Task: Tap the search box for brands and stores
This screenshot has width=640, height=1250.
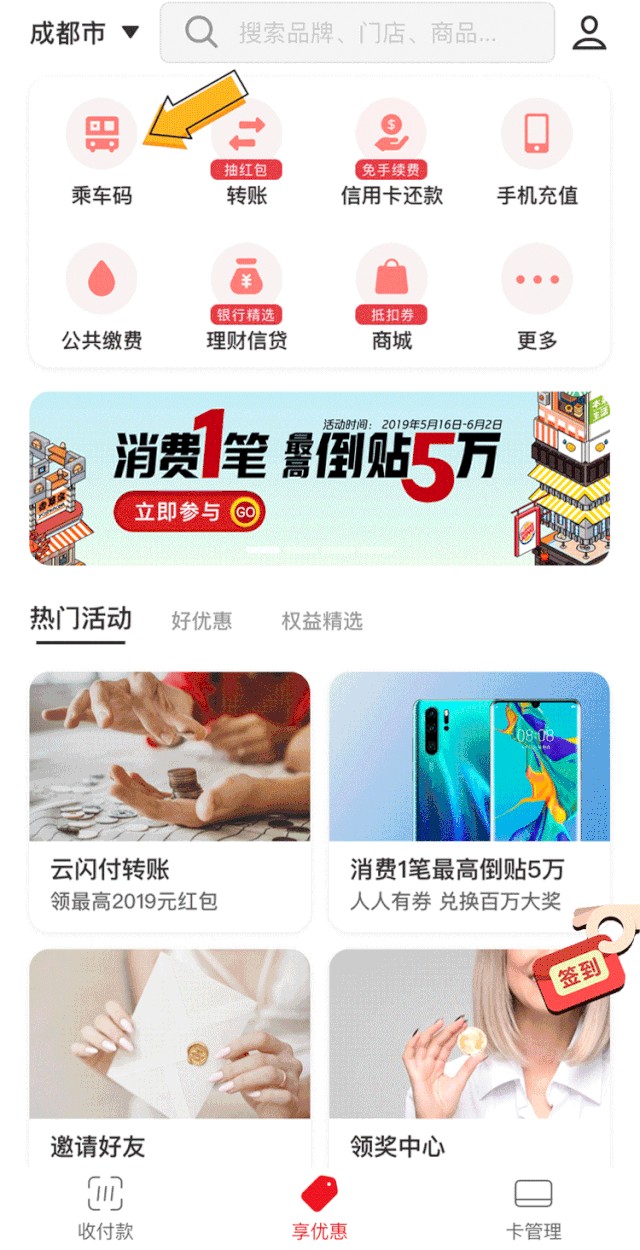Action: point(357,33)
